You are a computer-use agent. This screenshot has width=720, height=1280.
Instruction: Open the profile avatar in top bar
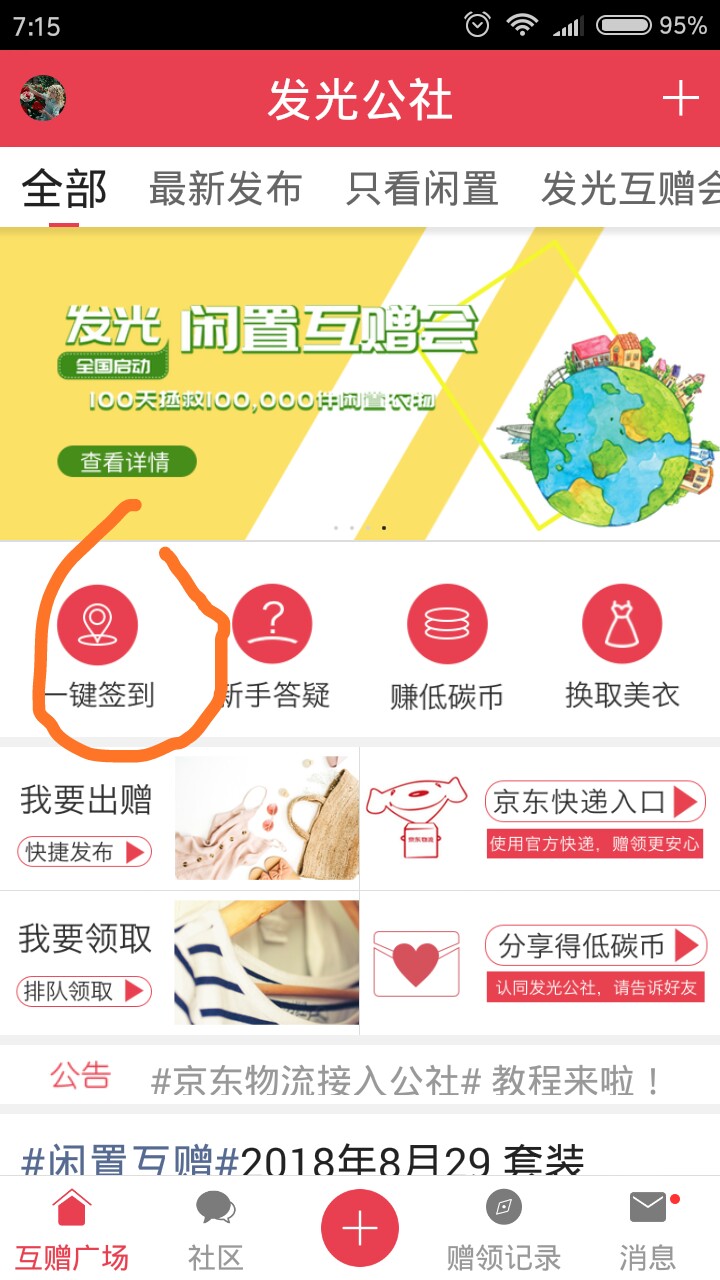tap(43, 98)
